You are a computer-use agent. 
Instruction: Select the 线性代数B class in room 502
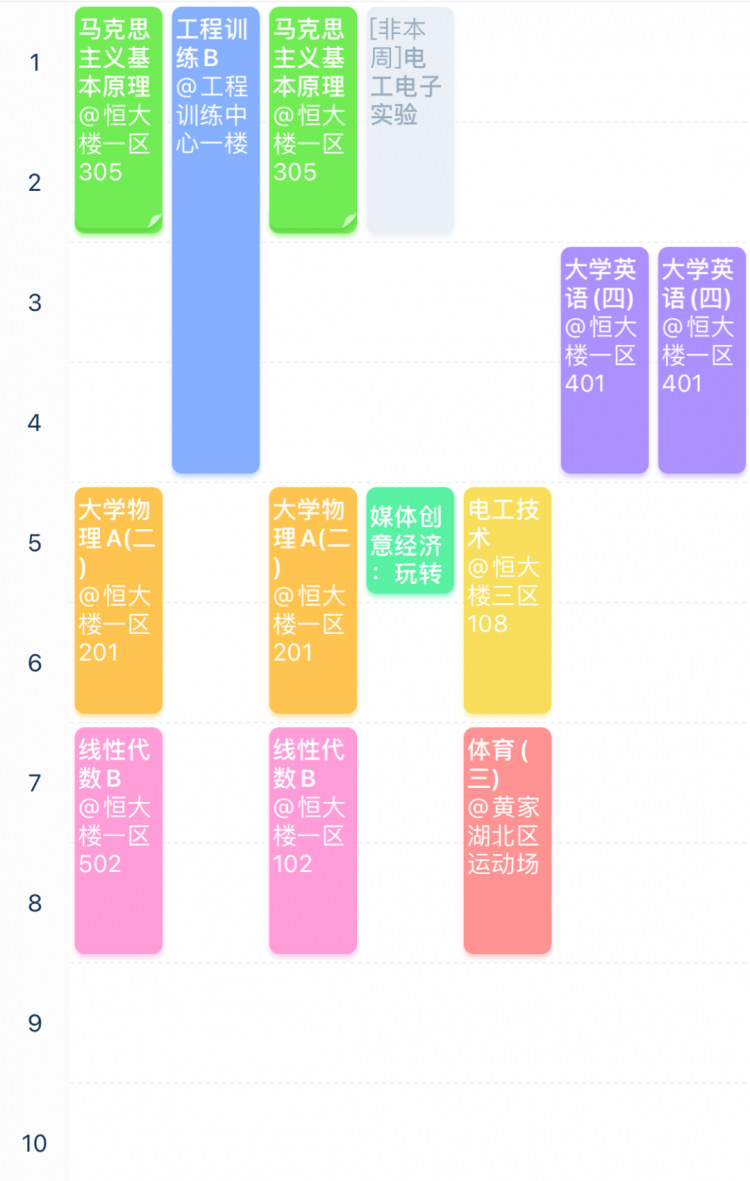tap(118, 840)
